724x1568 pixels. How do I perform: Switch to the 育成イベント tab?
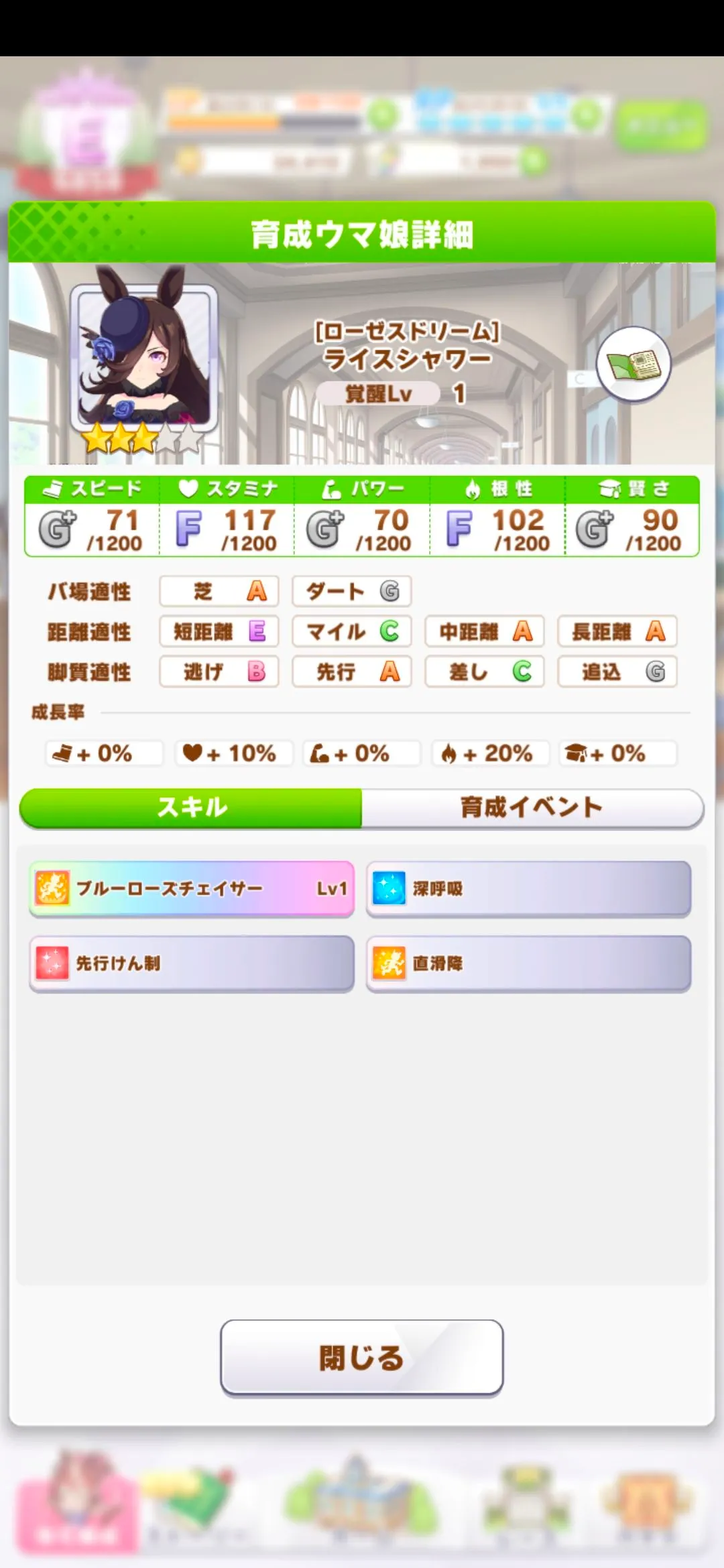coord(532,807)
